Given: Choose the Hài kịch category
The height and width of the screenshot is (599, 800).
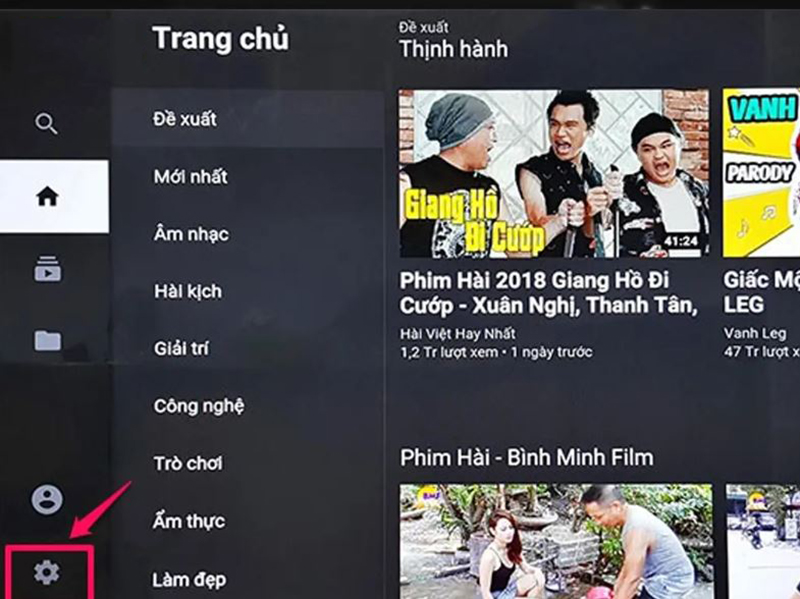Looking at the screenshot, I should coord(187,292).
